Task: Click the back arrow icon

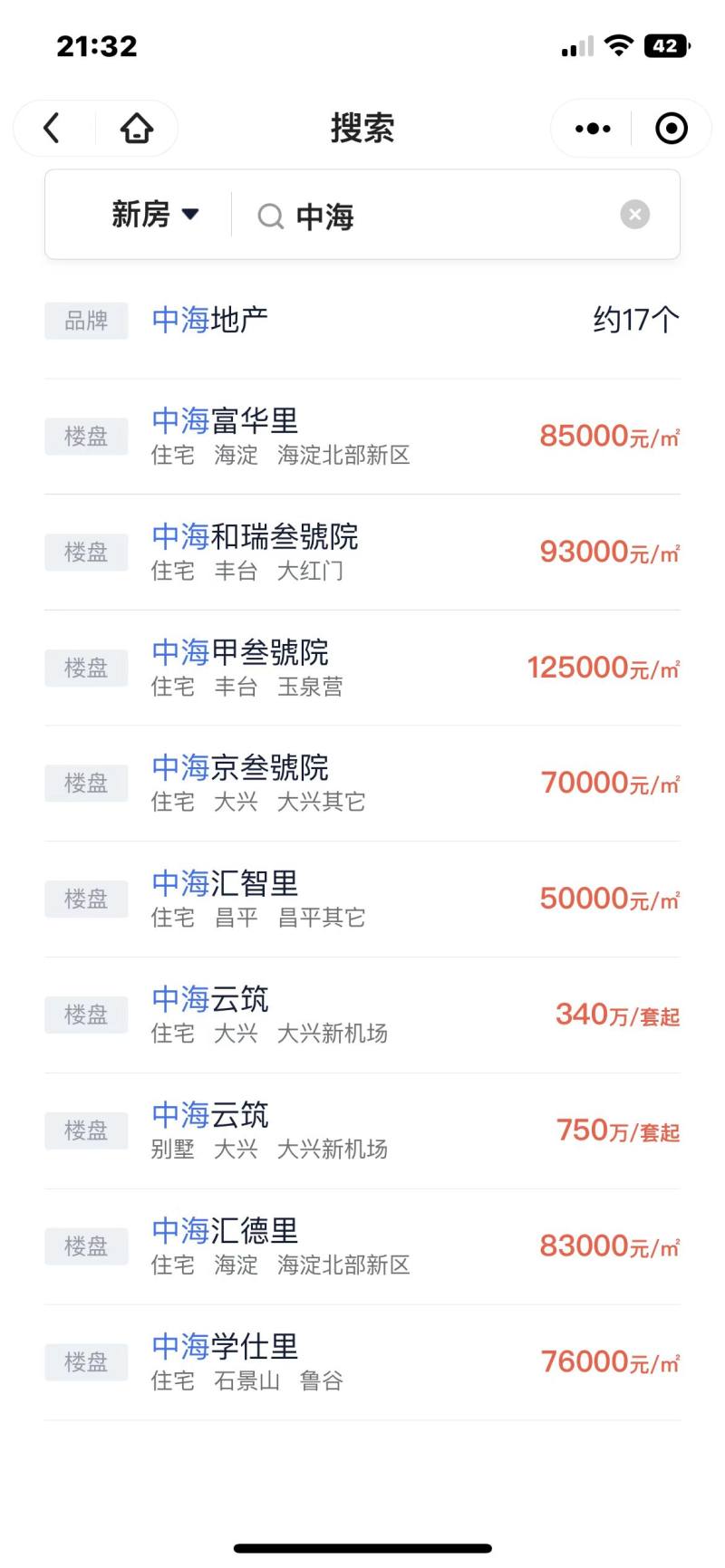Action: click(52, 128)
